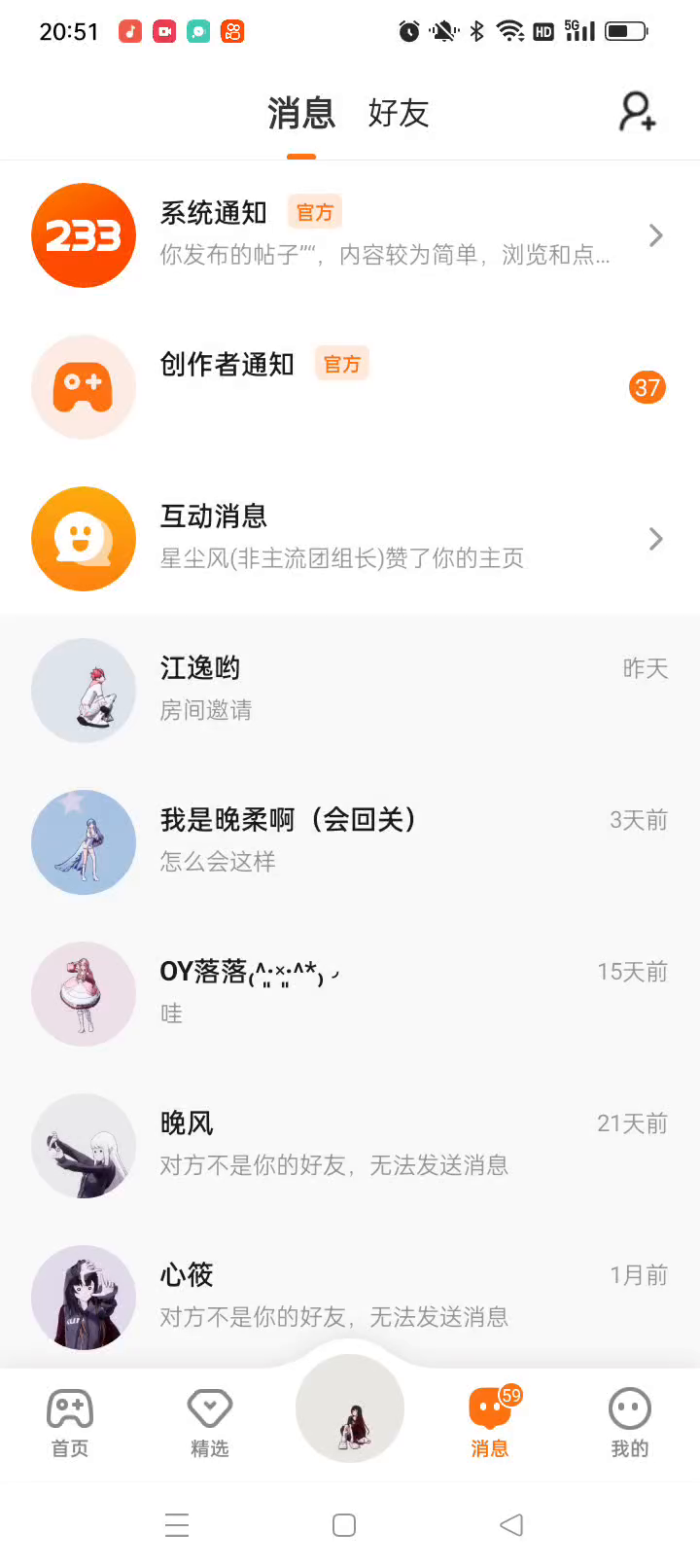Open the conversation with OY落落

(x=350, y=993)
